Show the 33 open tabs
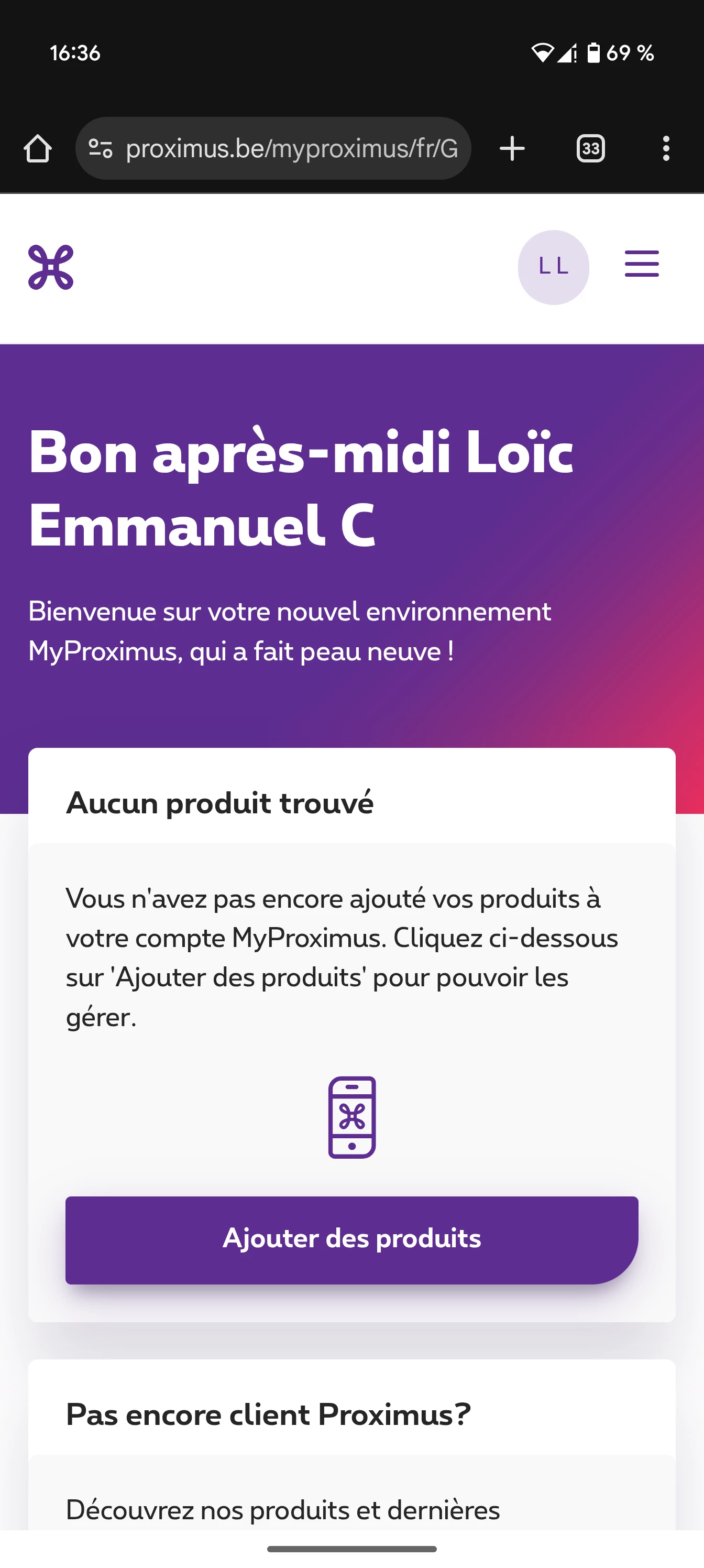This screenshot has height=1568, width=704. [x=590, y=148]
